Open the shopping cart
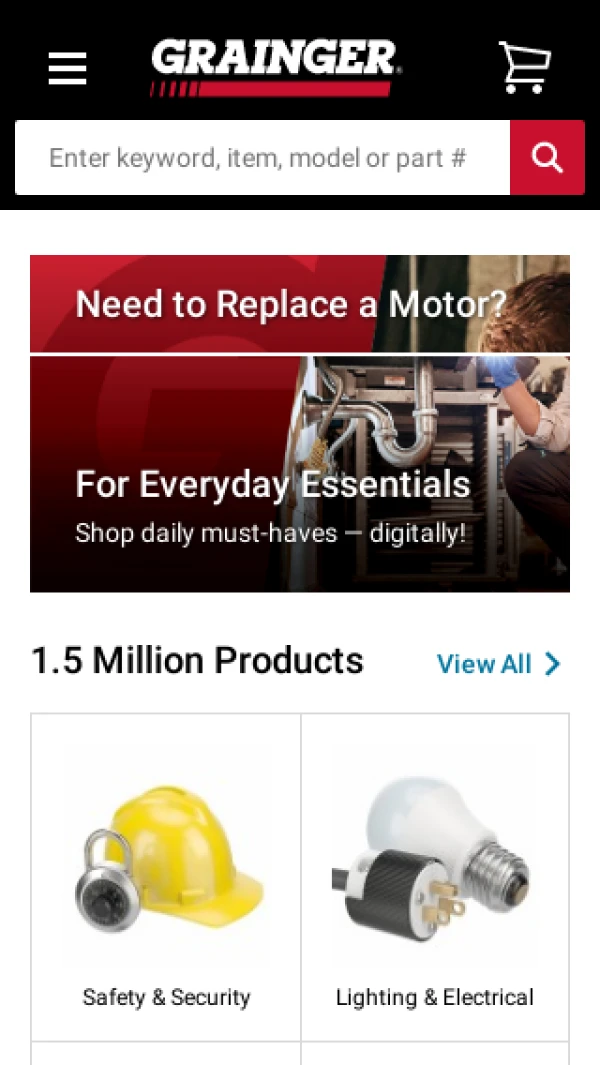600x1065 pixels. pos(525,68)
